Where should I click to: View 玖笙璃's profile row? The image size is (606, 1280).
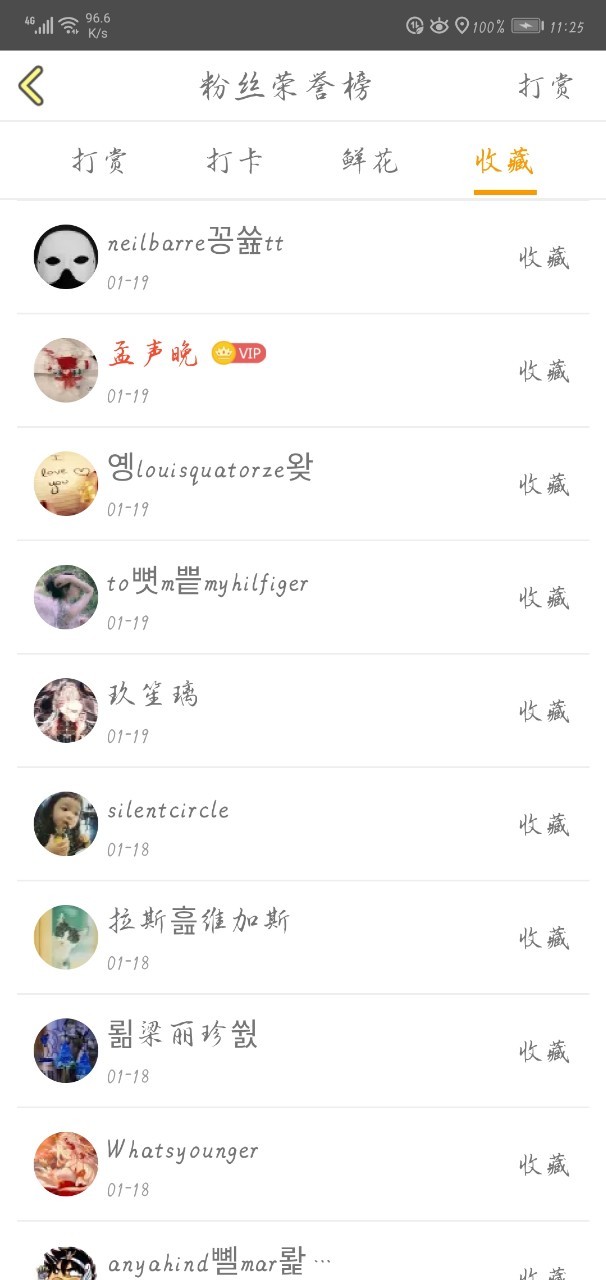[302, 710]
